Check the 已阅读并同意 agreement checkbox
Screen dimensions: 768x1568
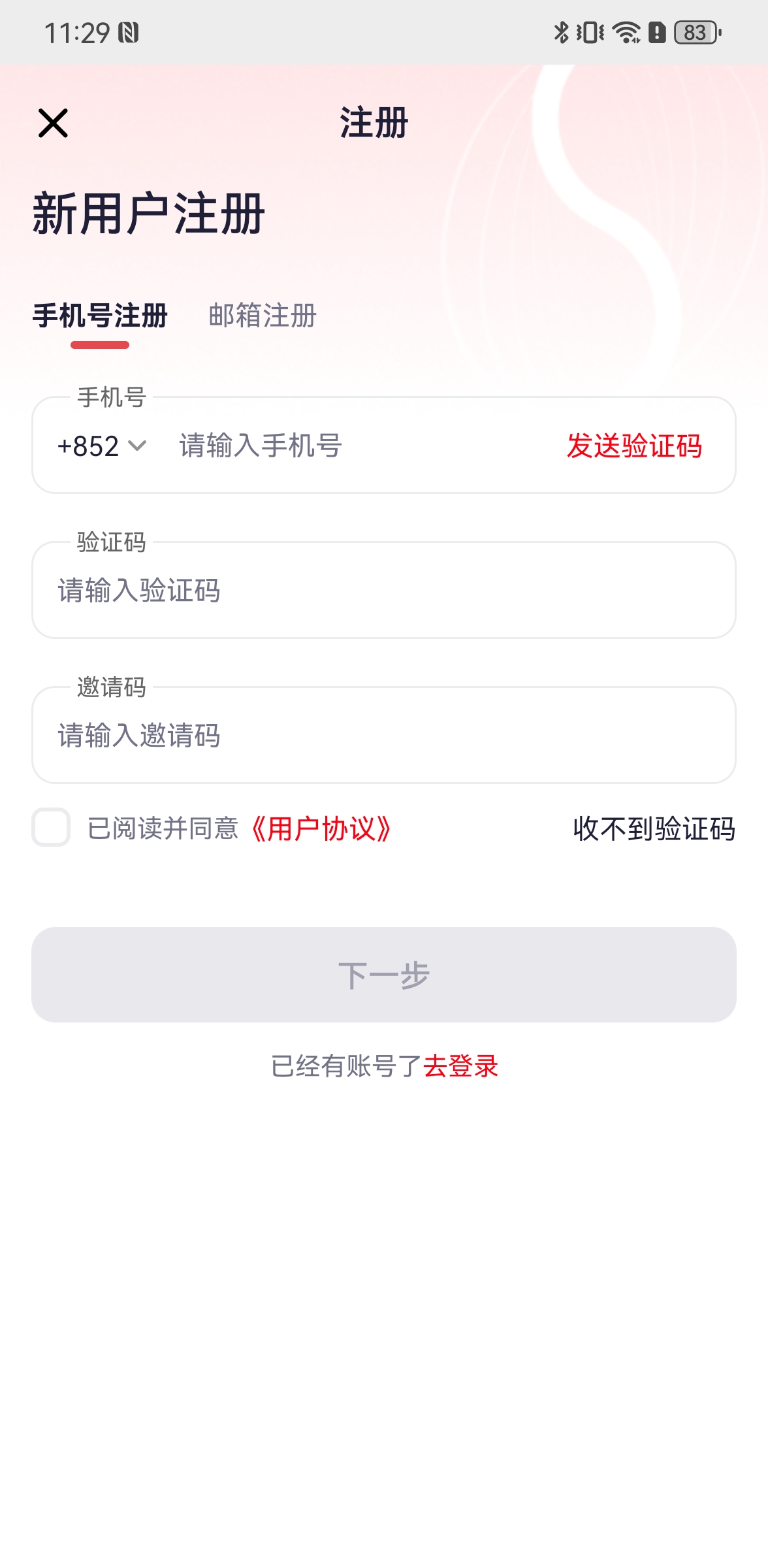point(51,828)
